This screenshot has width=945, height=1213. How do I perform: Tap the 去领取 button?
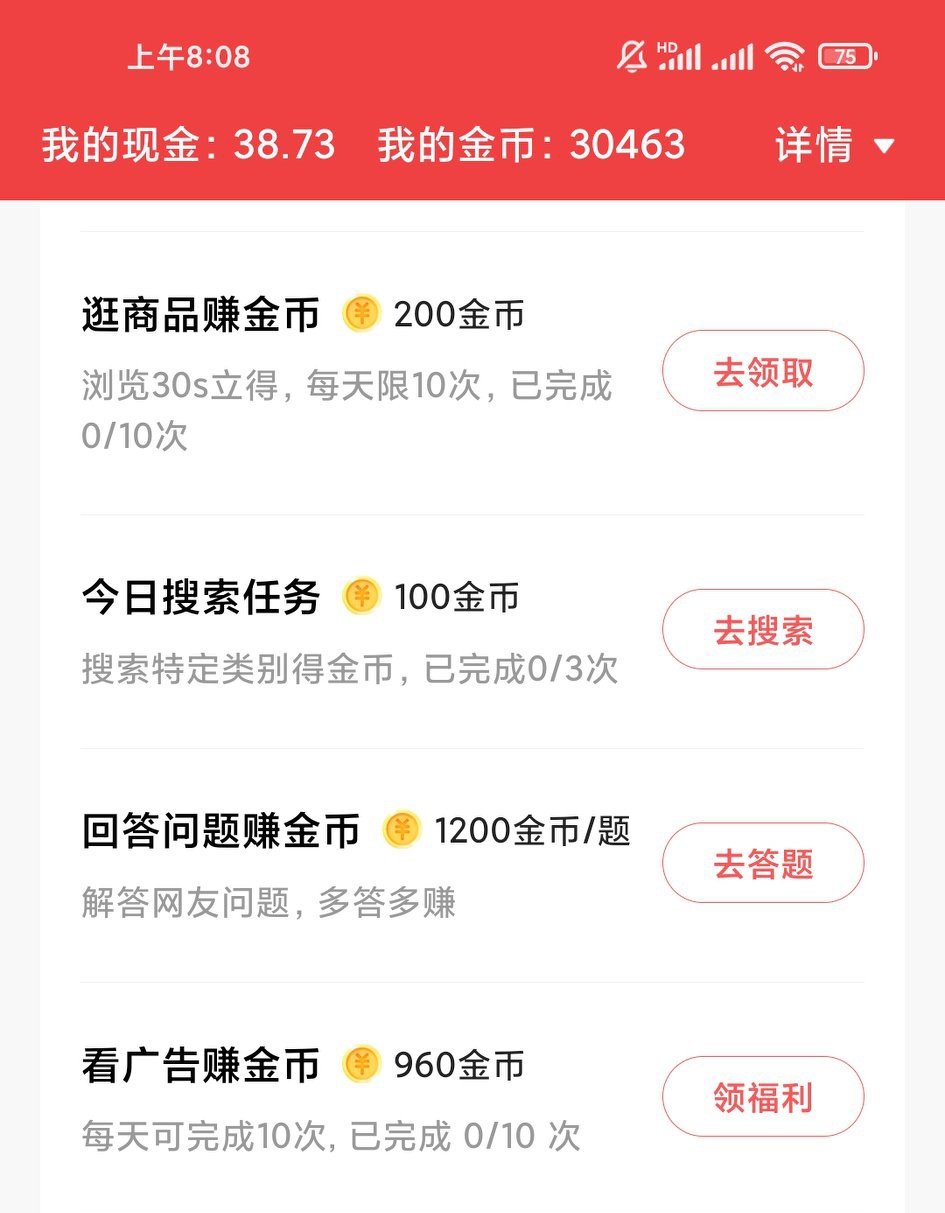point(763,371)
